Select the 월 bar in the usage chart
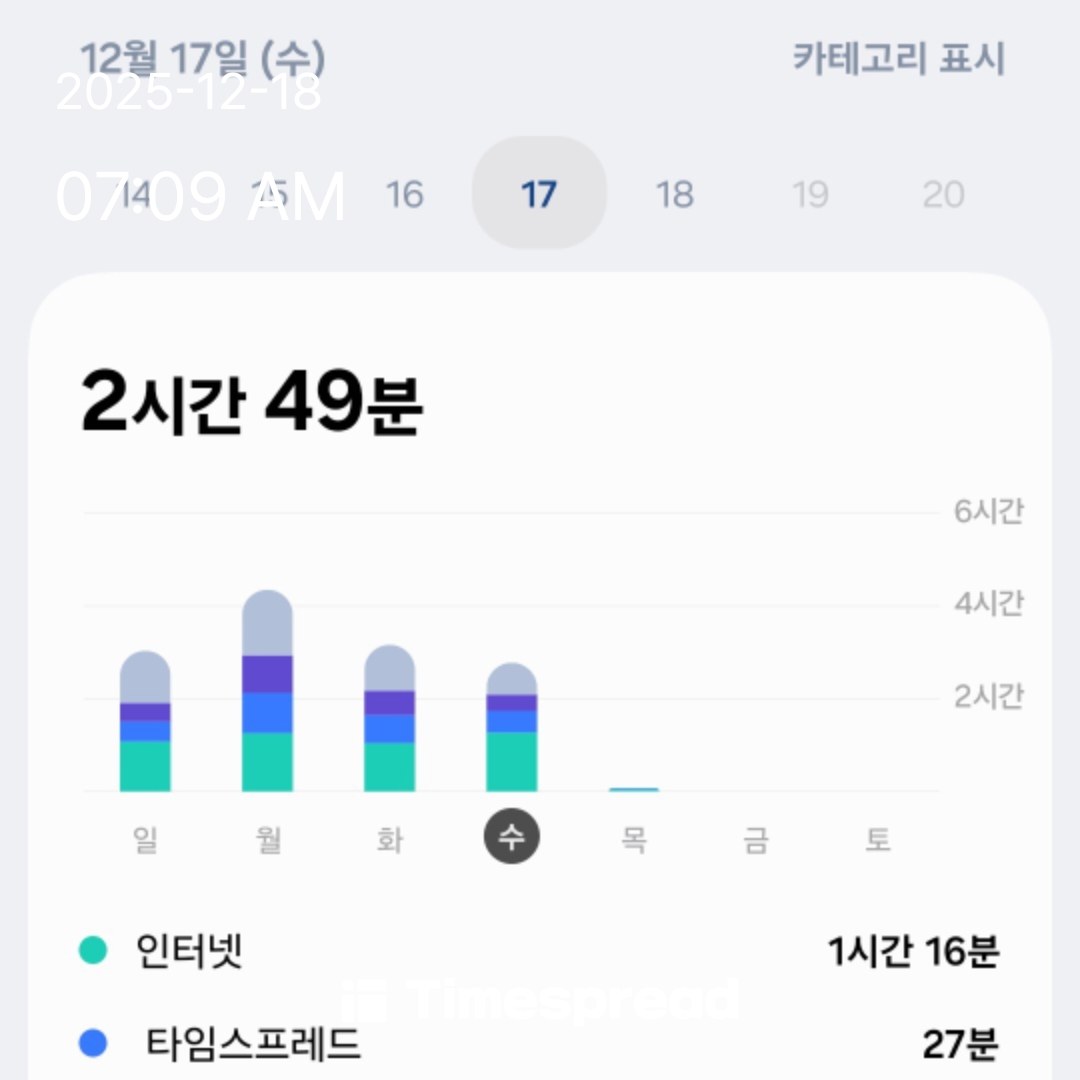1080x1080 pixels. 267,692
